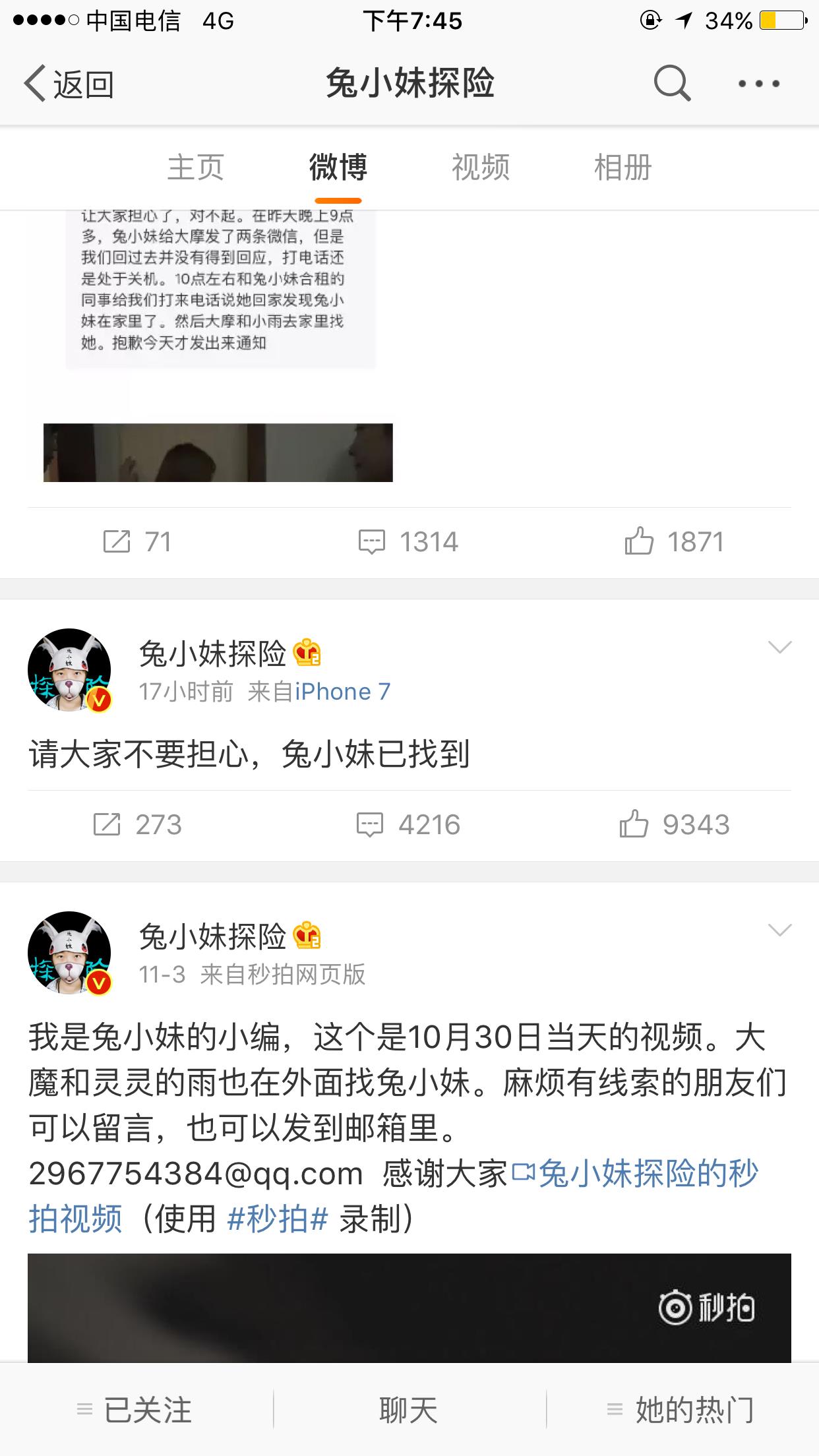The image size is (819, 1456).
Task: Open the search icon in the header
Action: coord(671,84)
